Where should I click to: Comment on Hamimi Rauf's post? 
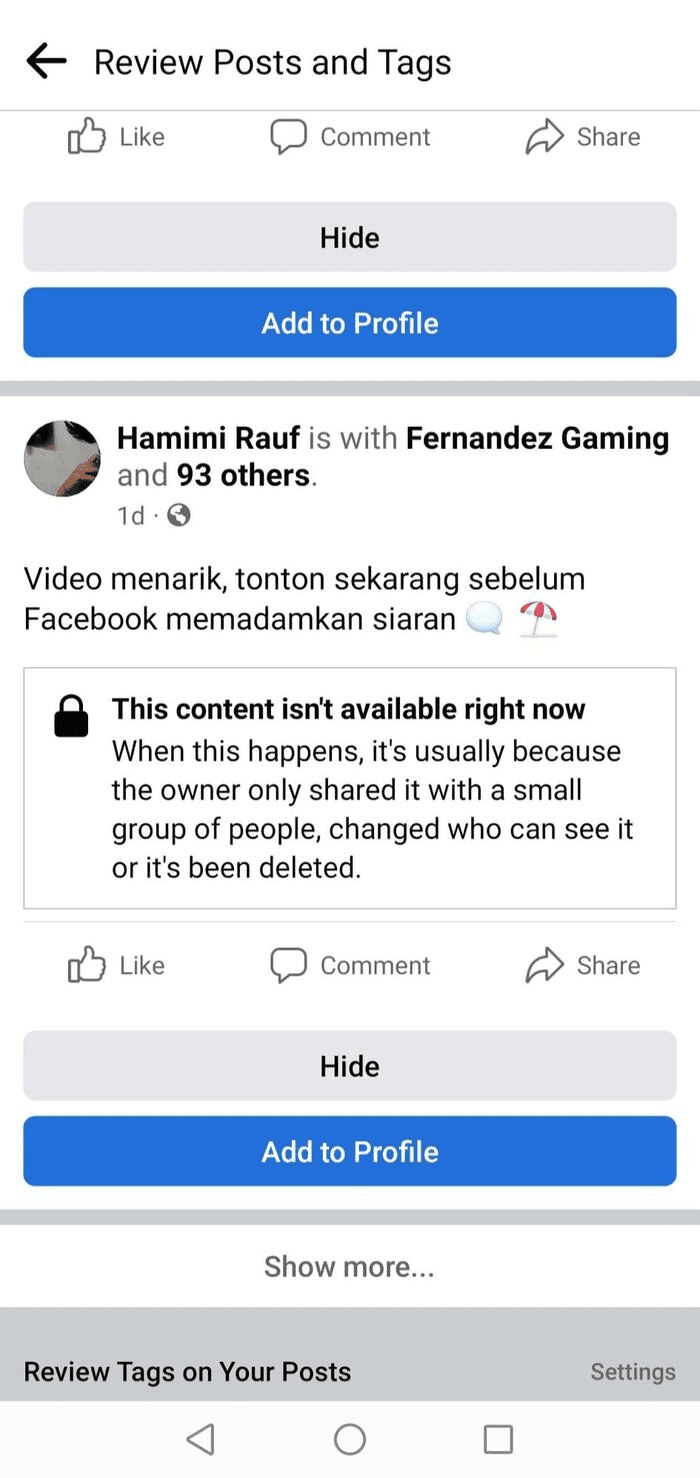click(x=350, y=965)
